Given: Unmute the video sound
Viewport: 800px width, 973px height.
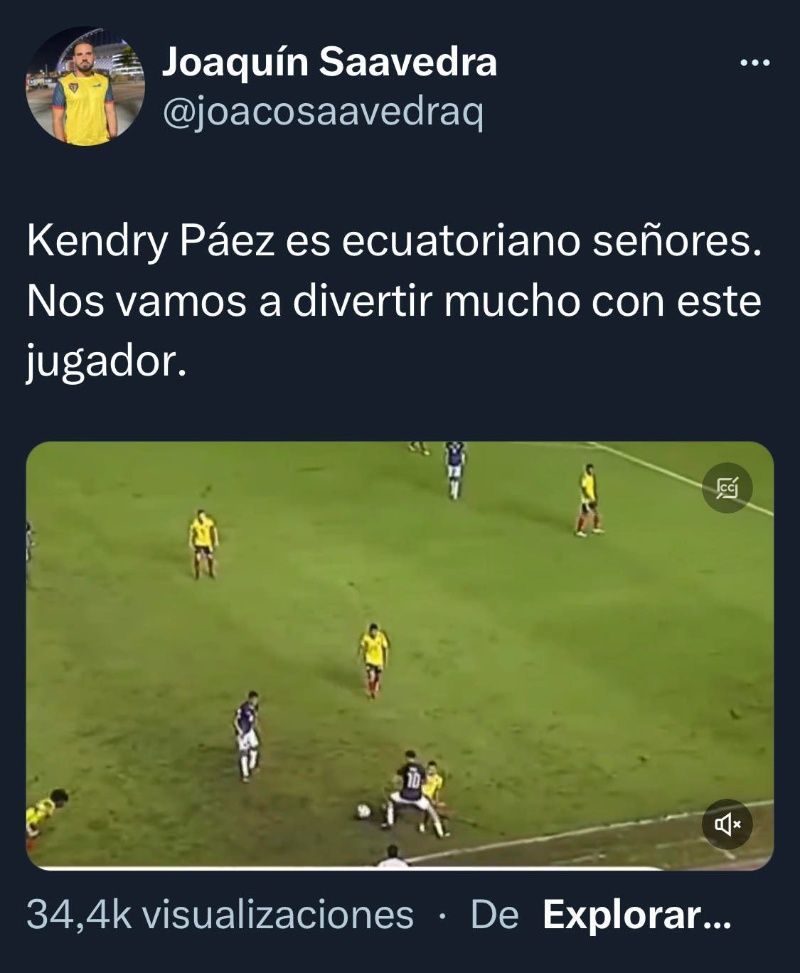Looking at the screenshot, I should pos(727,824).
